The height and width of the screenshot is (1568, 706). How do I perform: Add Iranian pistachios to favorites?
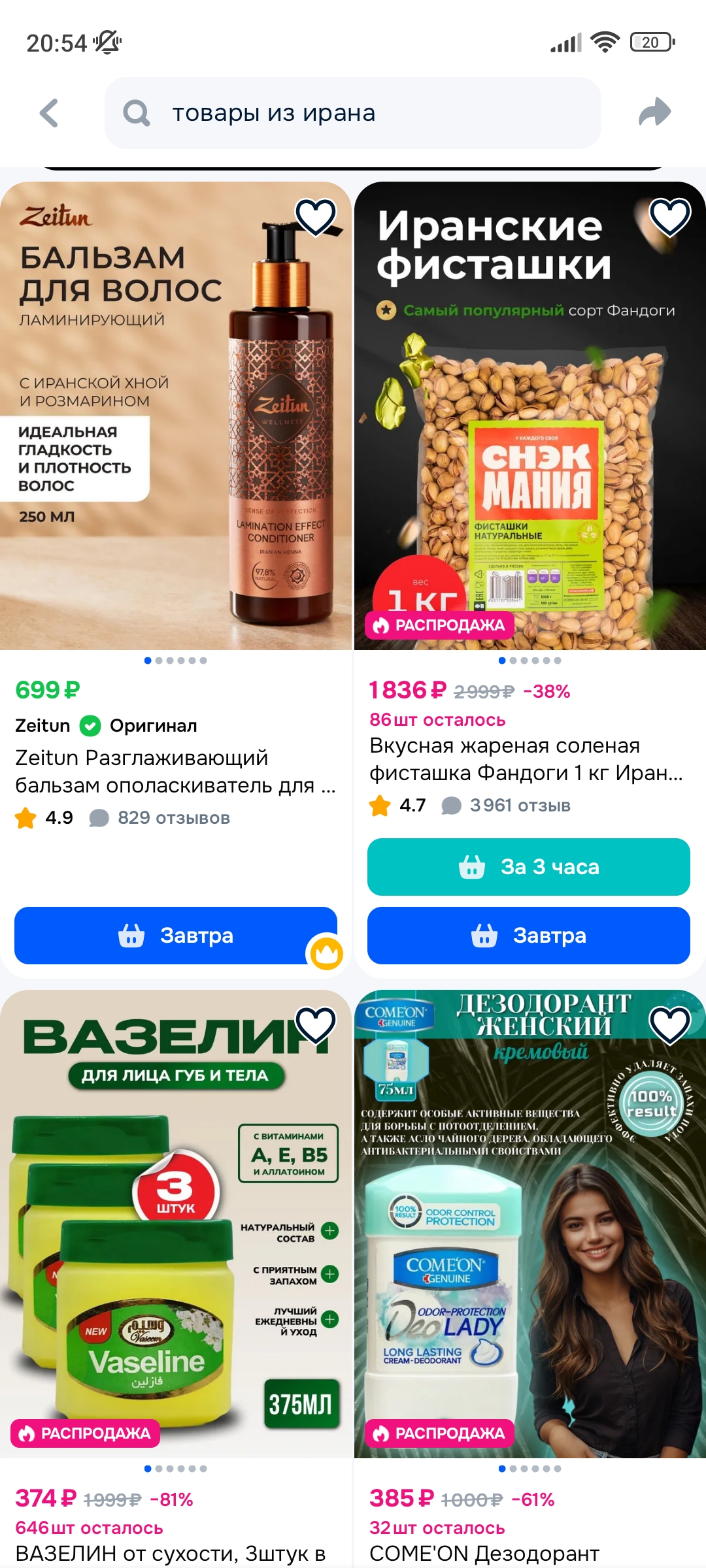coord(669,217)
